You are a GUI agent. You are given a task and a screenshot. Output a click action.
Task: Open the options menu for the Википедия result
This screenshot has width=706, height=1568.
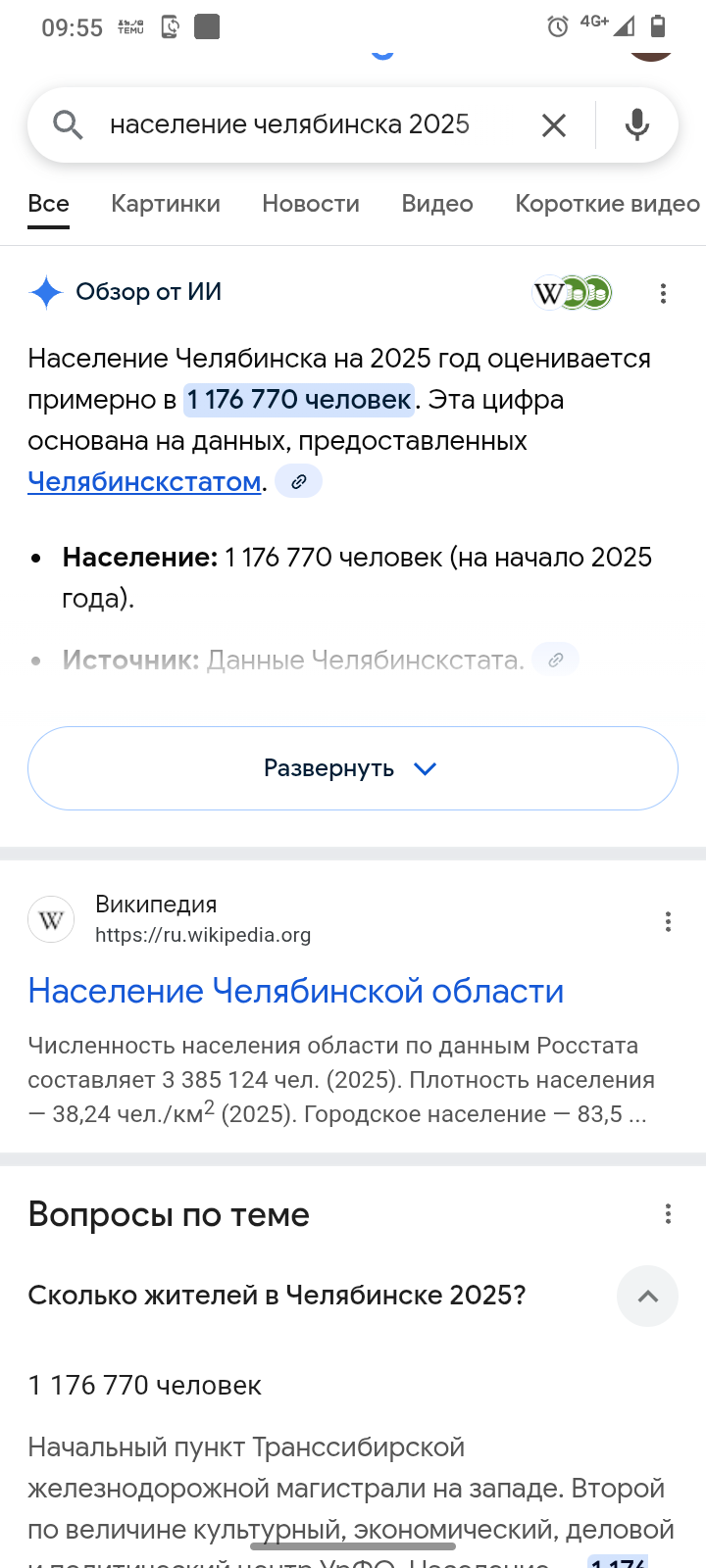point(668,921)
